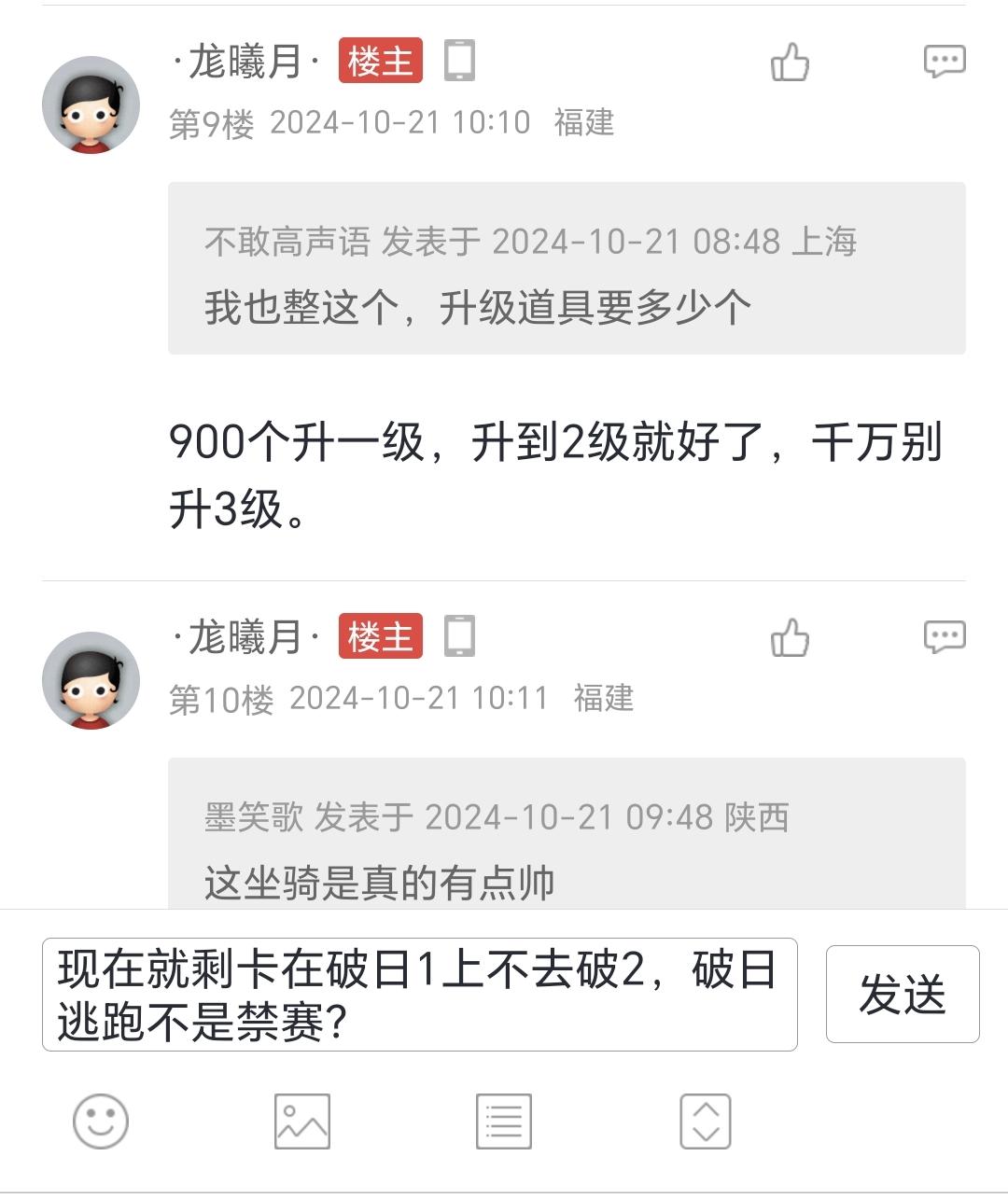Open 龙曦月's avatar on 第10楼
The height and width of the screenshot is (1198, 1008).
click(91, 680)
